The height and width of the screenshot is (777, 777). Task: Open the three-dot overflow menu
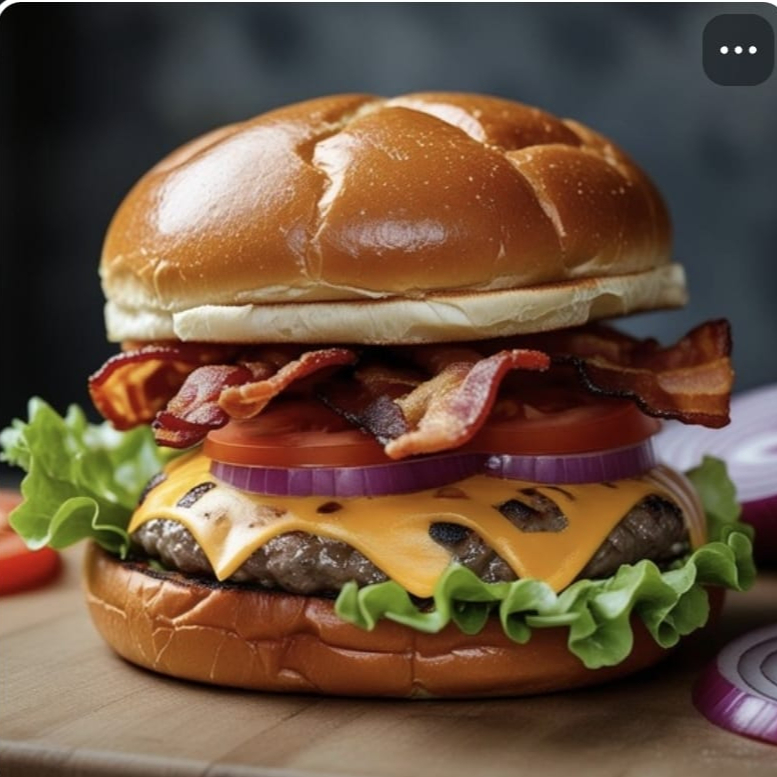pos(738,49)
